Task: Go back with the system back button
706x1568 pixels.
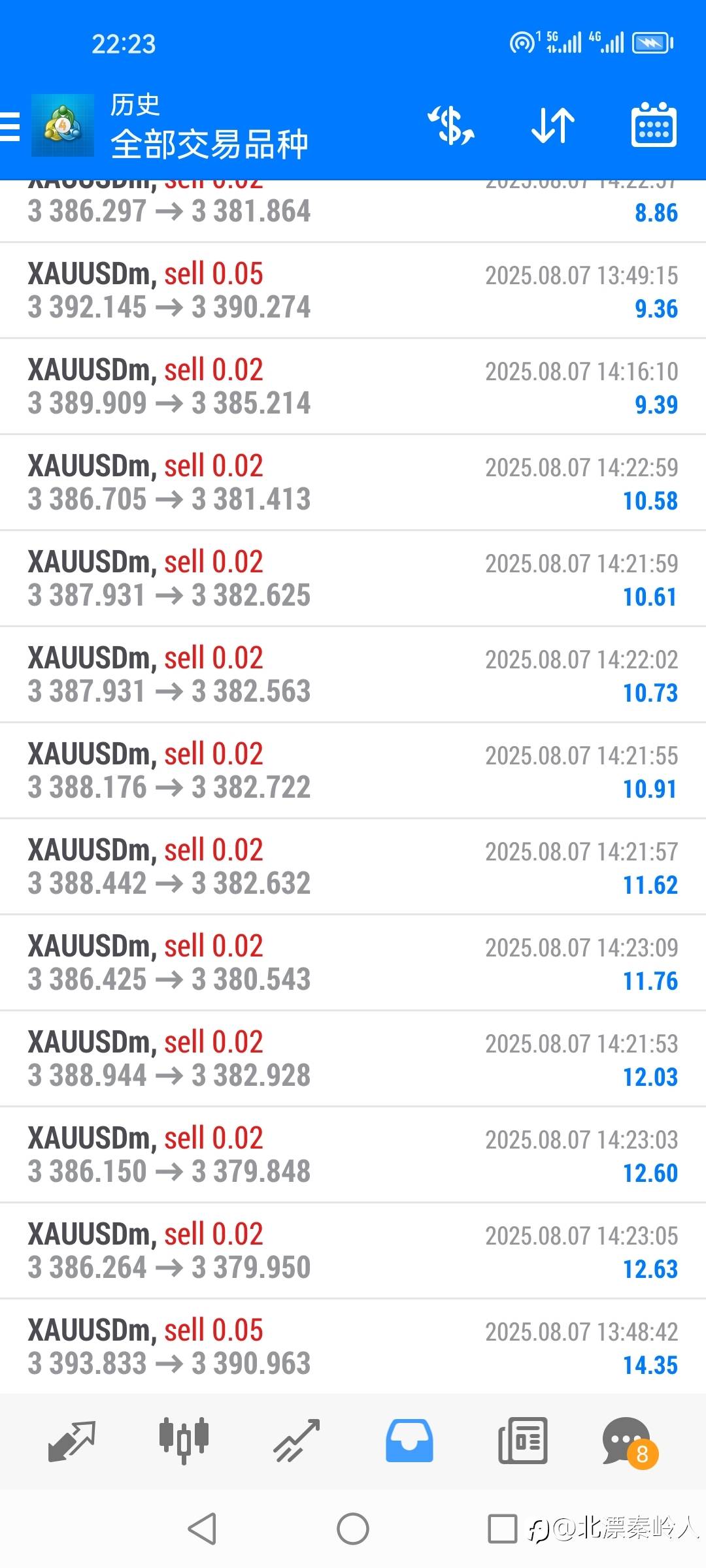Action: (202, 1529)
